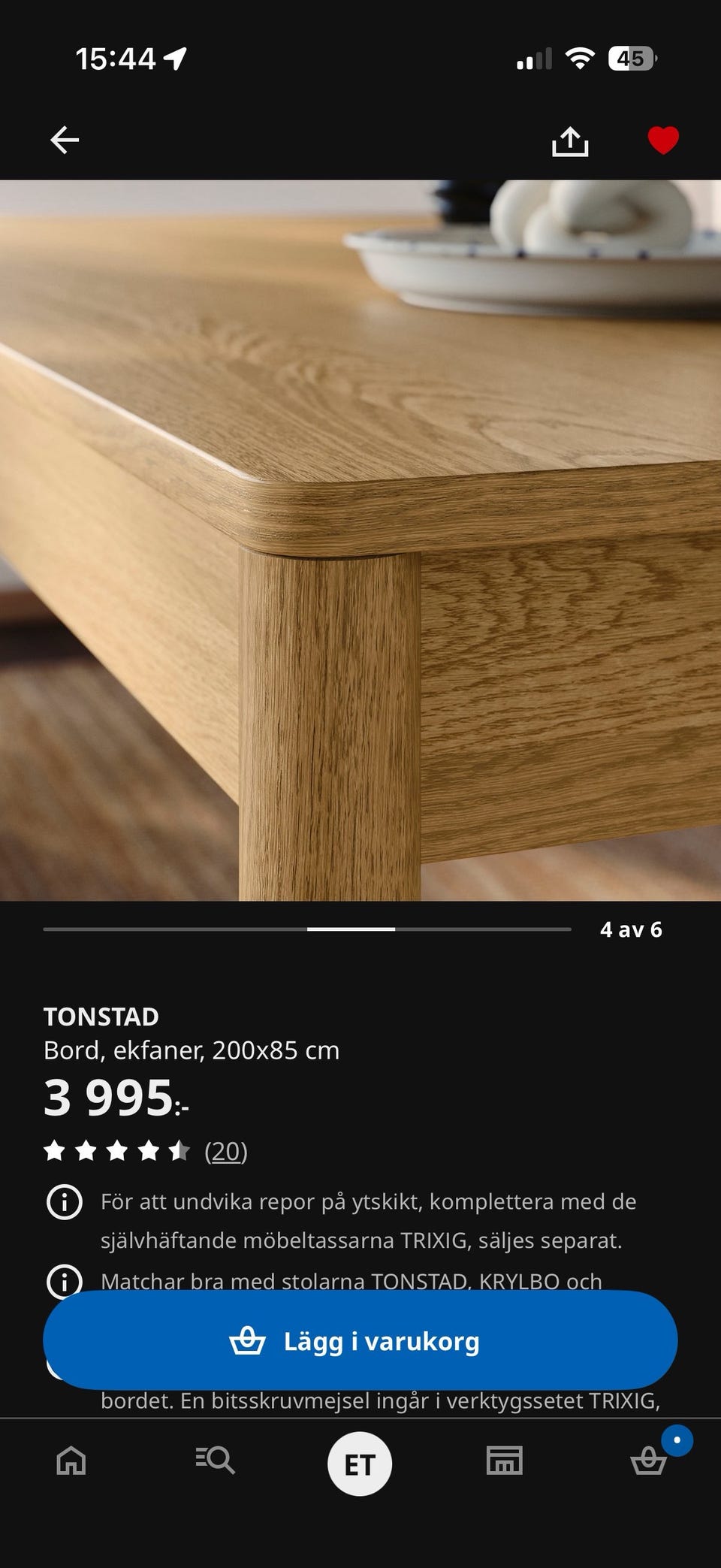Open the 20 customer reviews

(226, 1151)
